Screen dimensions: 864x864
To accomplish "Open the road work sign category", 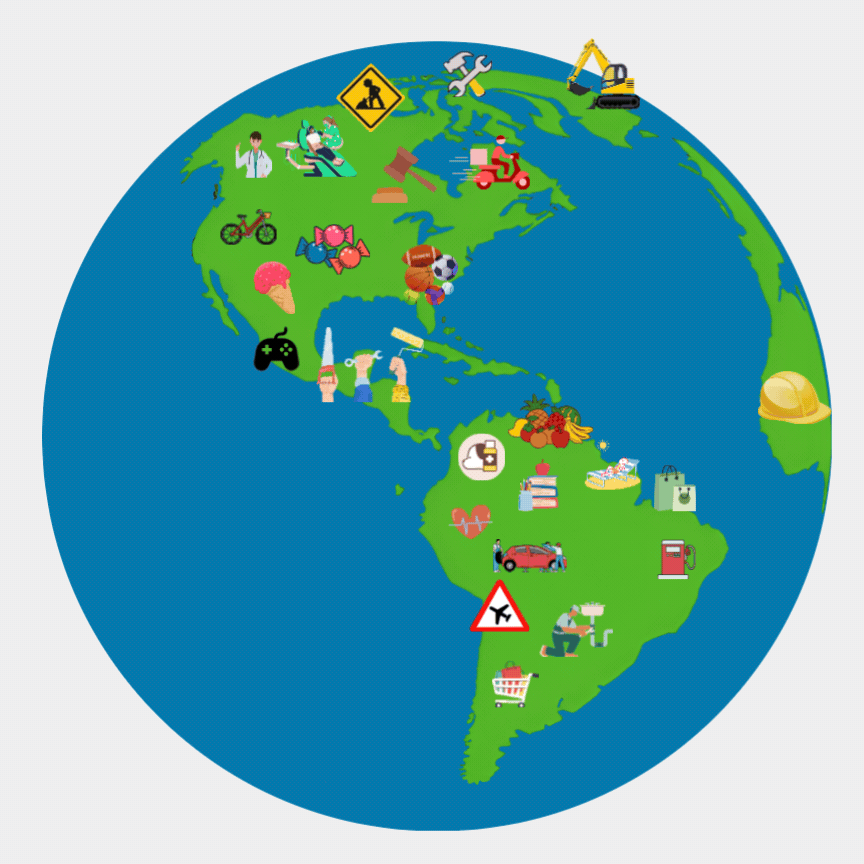I will point(370,97).
